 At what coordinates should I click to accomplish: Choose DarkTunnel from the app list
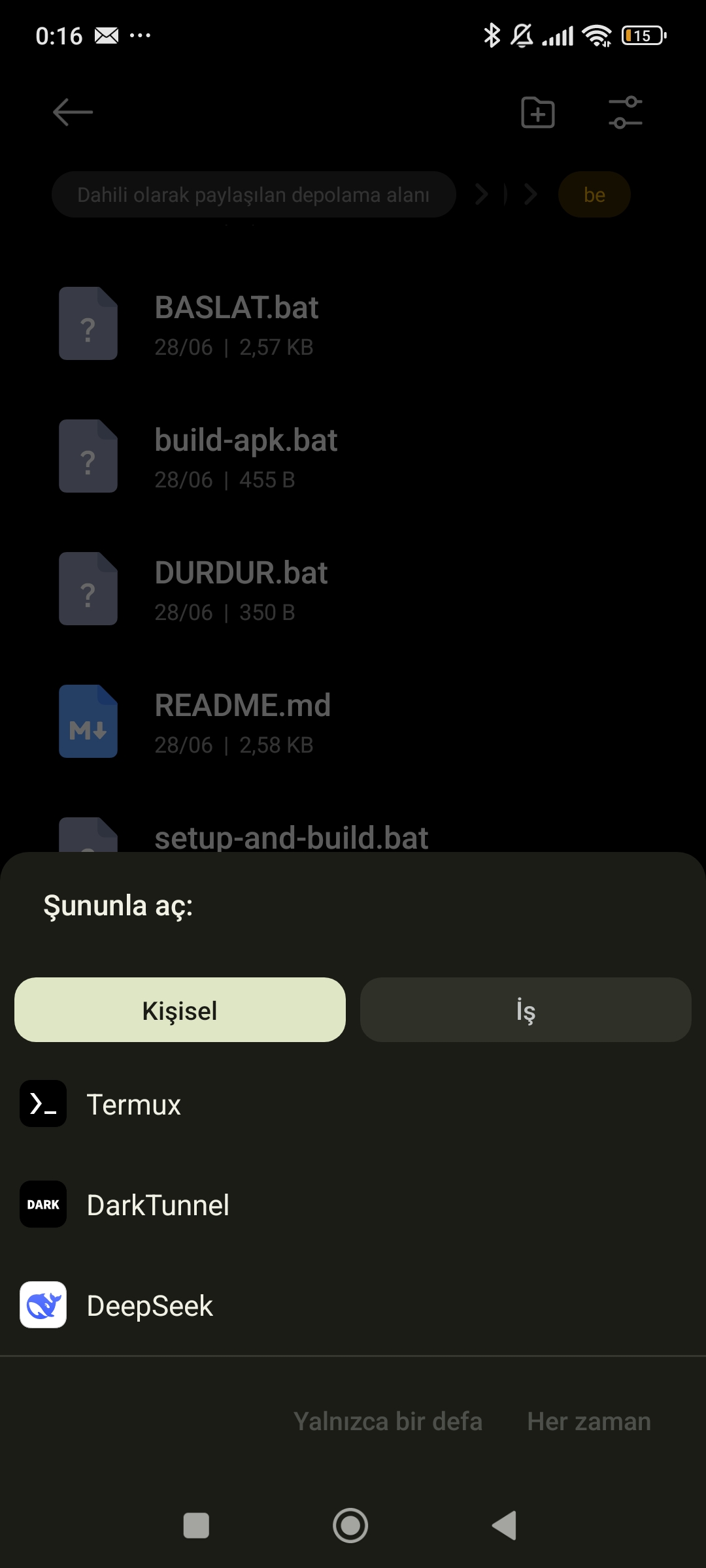pos(353,1205)
